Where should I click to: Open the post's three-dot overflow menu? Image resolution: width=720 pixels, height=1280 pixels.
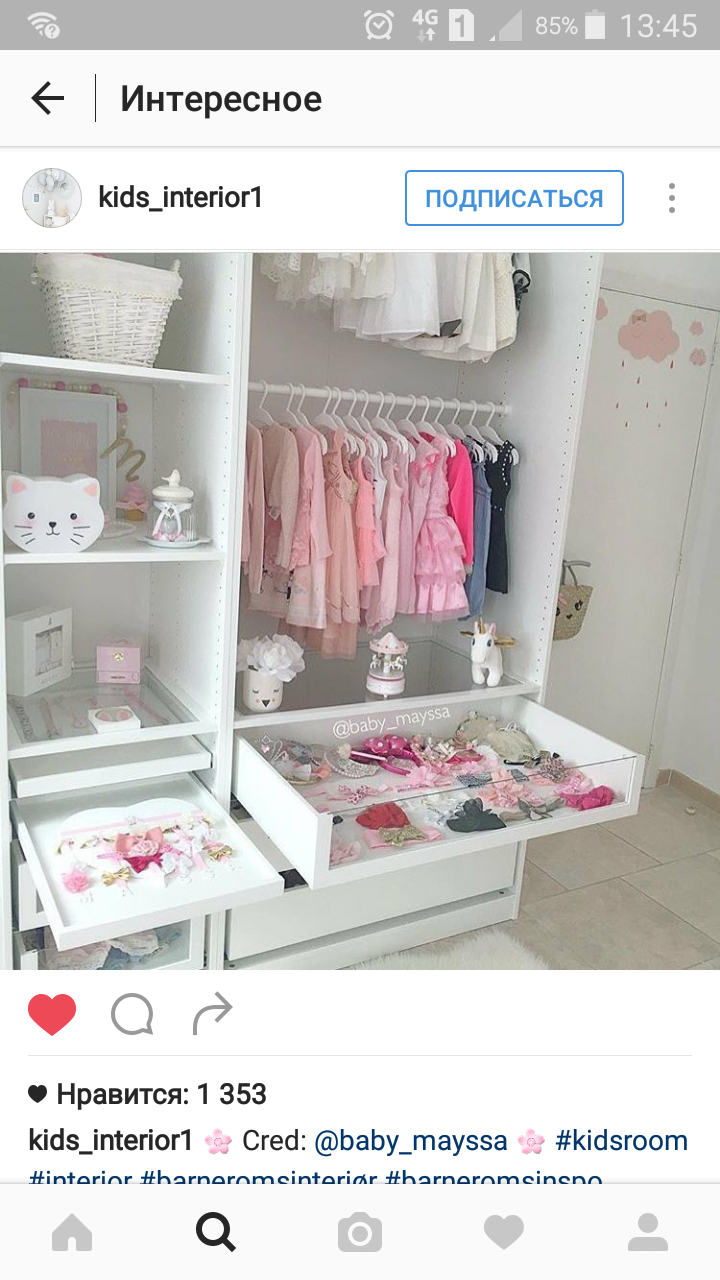click(672, 198)
